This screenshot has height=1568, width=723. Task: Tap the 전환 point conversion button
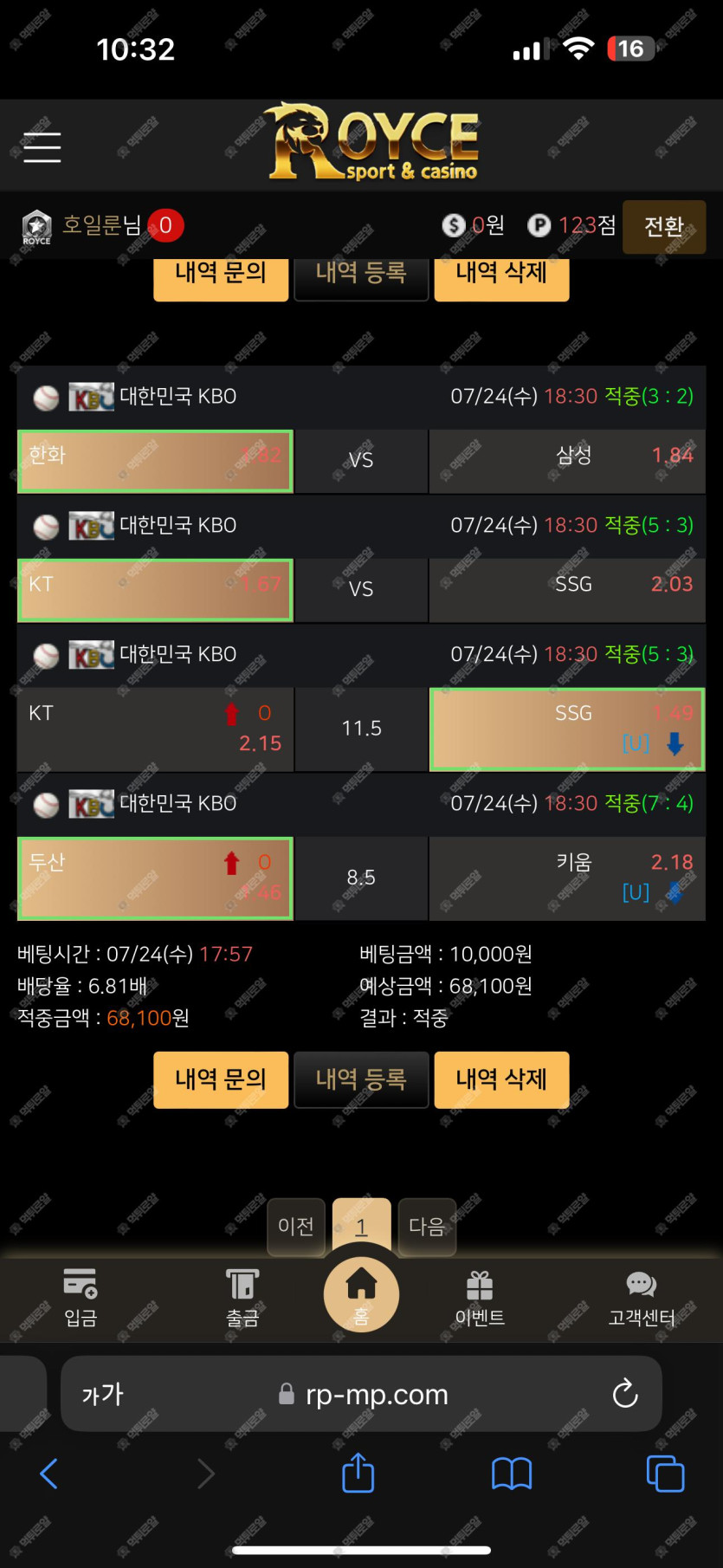[663, 227]
